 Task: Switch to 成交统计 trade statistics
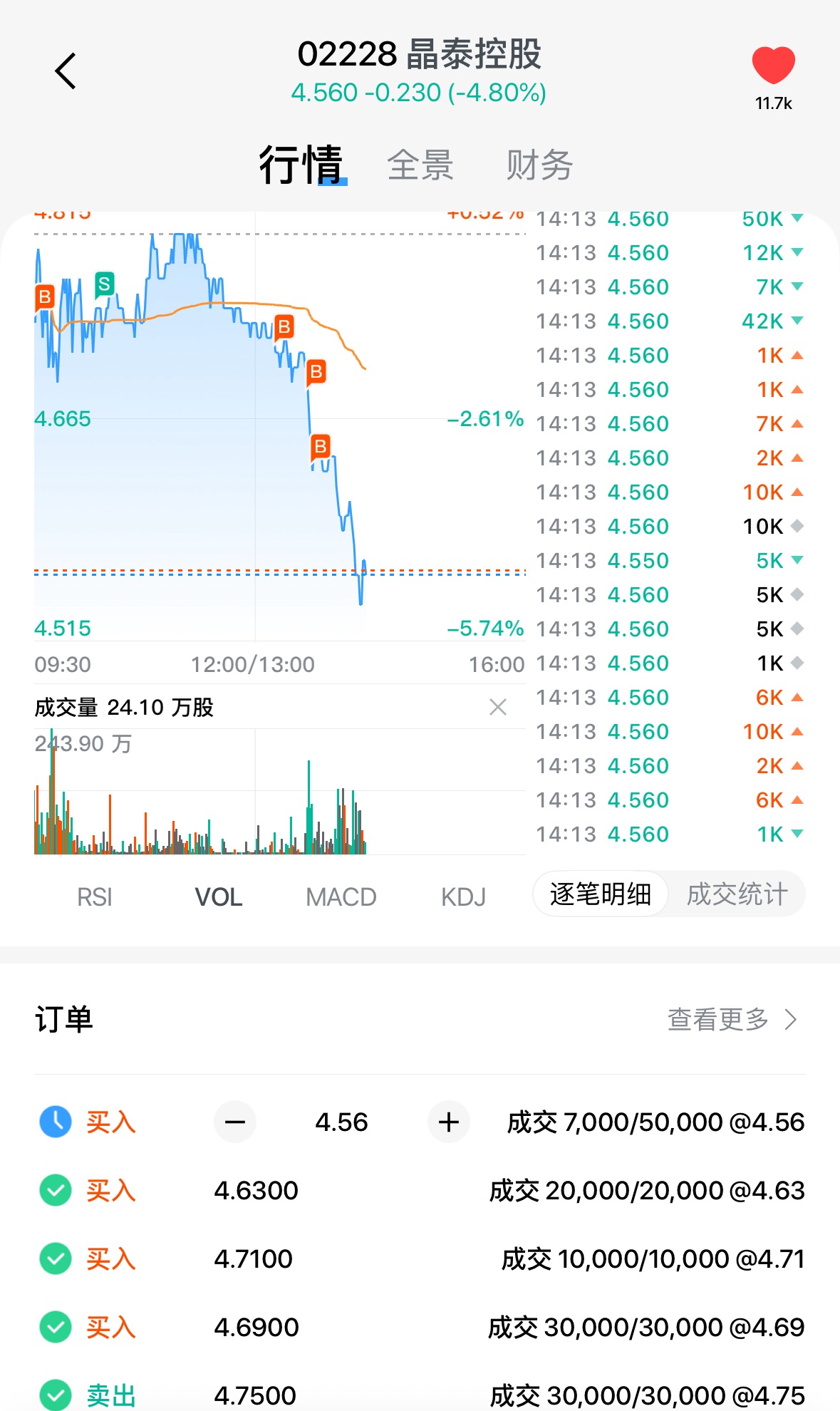click(737, 894)
